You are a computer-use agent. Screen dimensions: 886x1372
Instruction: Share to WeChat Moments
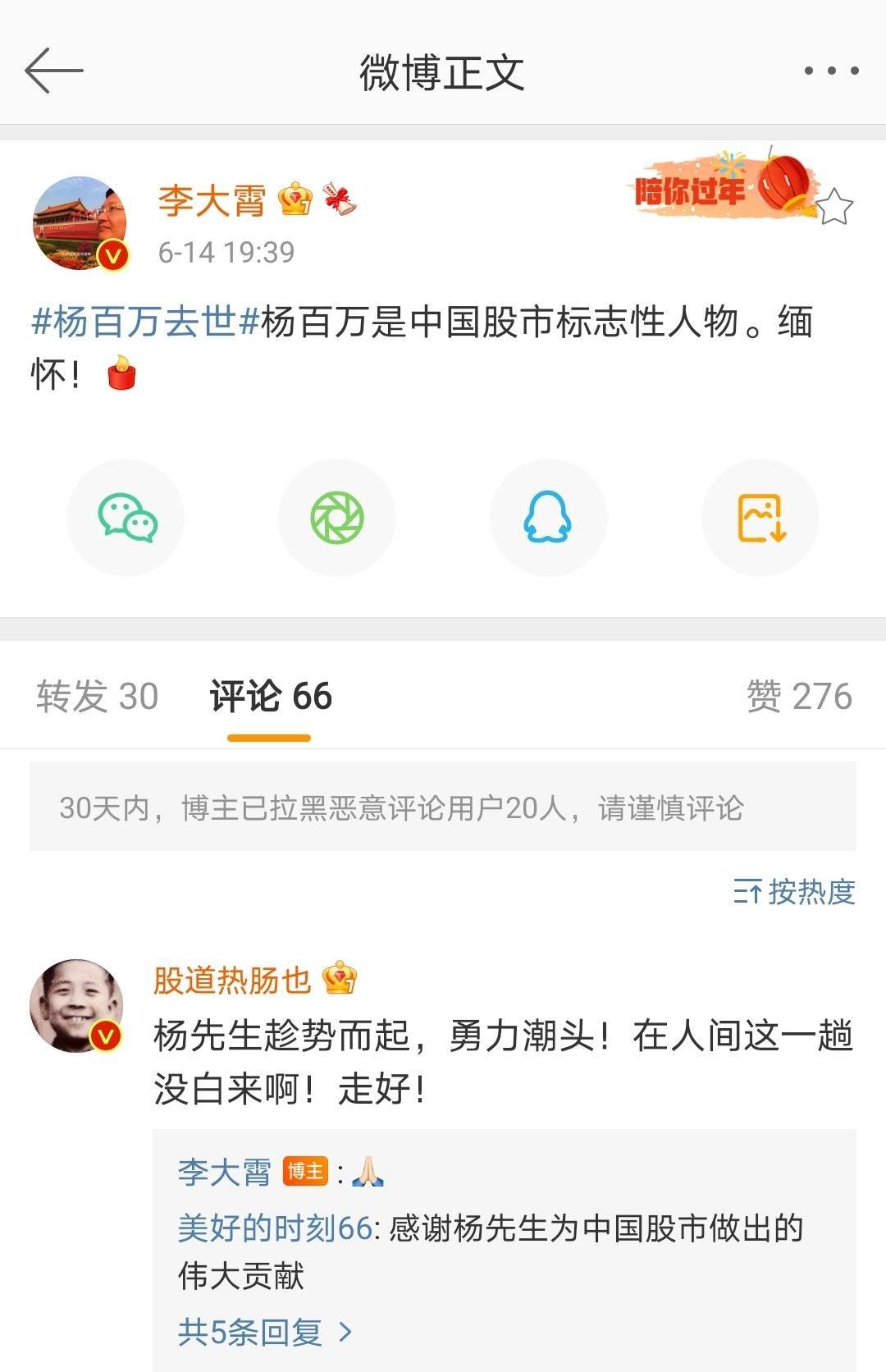pyautogui.click(x=337, y=518)
